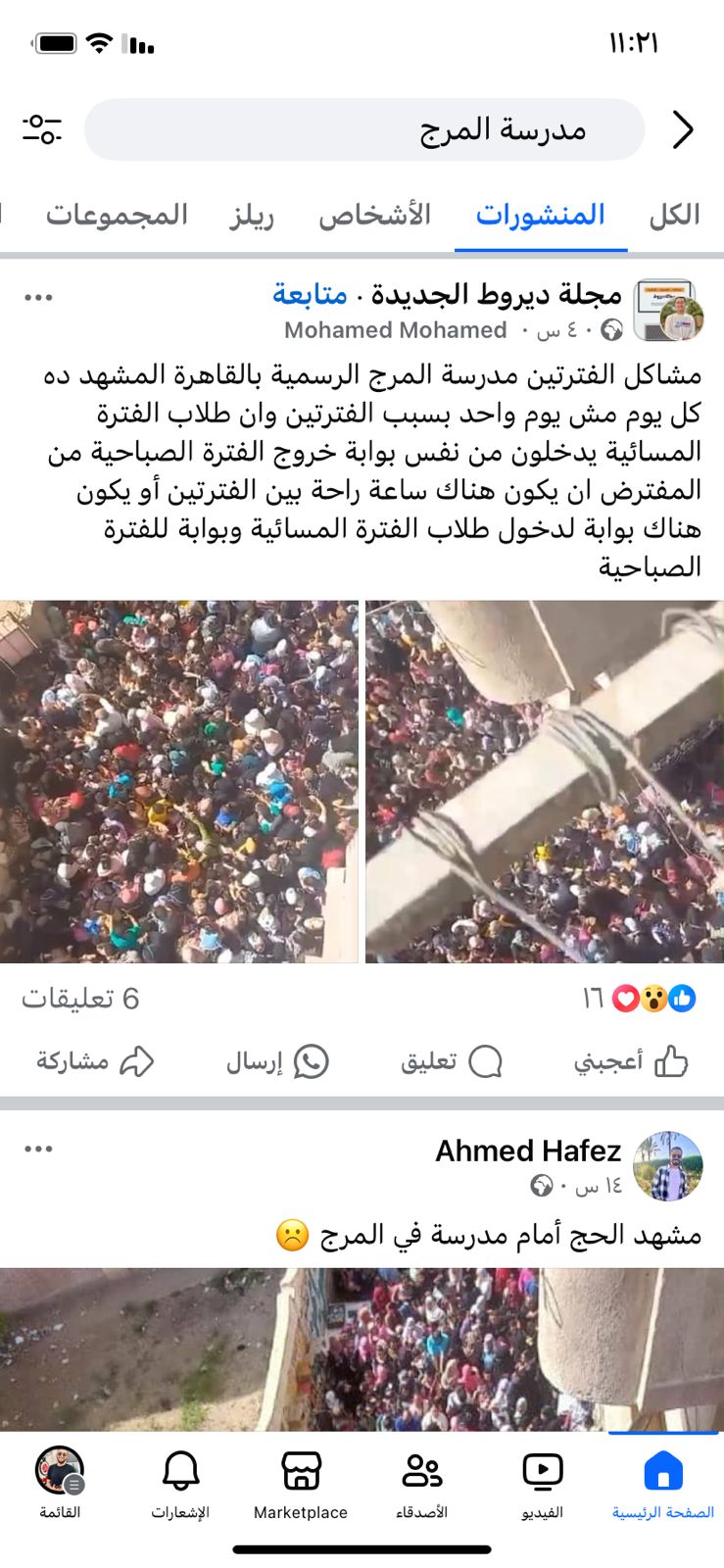Go back using the arrow beside search
The image size is (724, 1568).
tap(683, 129)
